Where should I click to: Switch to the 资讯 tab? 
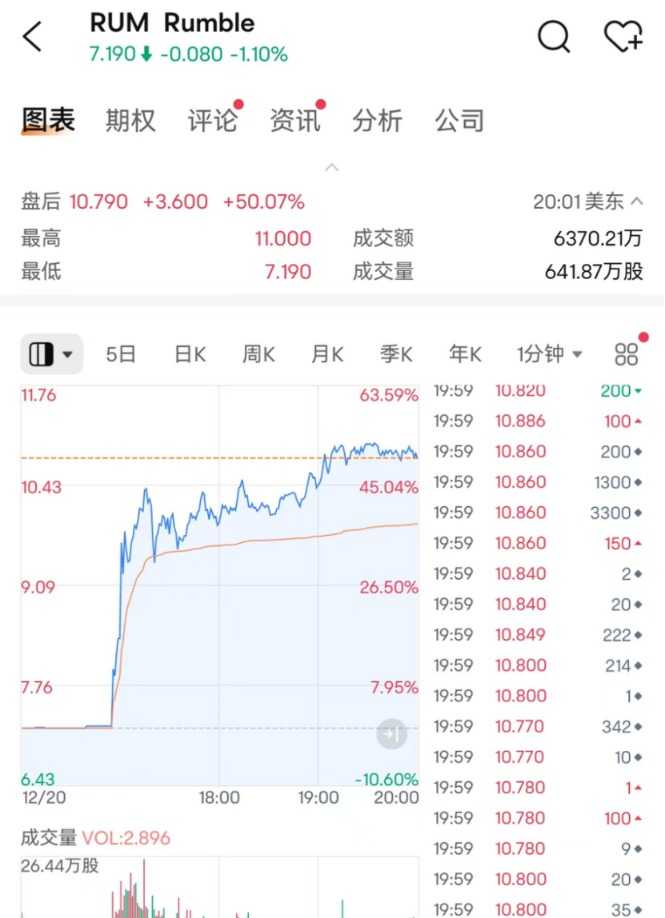tap(294, 121)
